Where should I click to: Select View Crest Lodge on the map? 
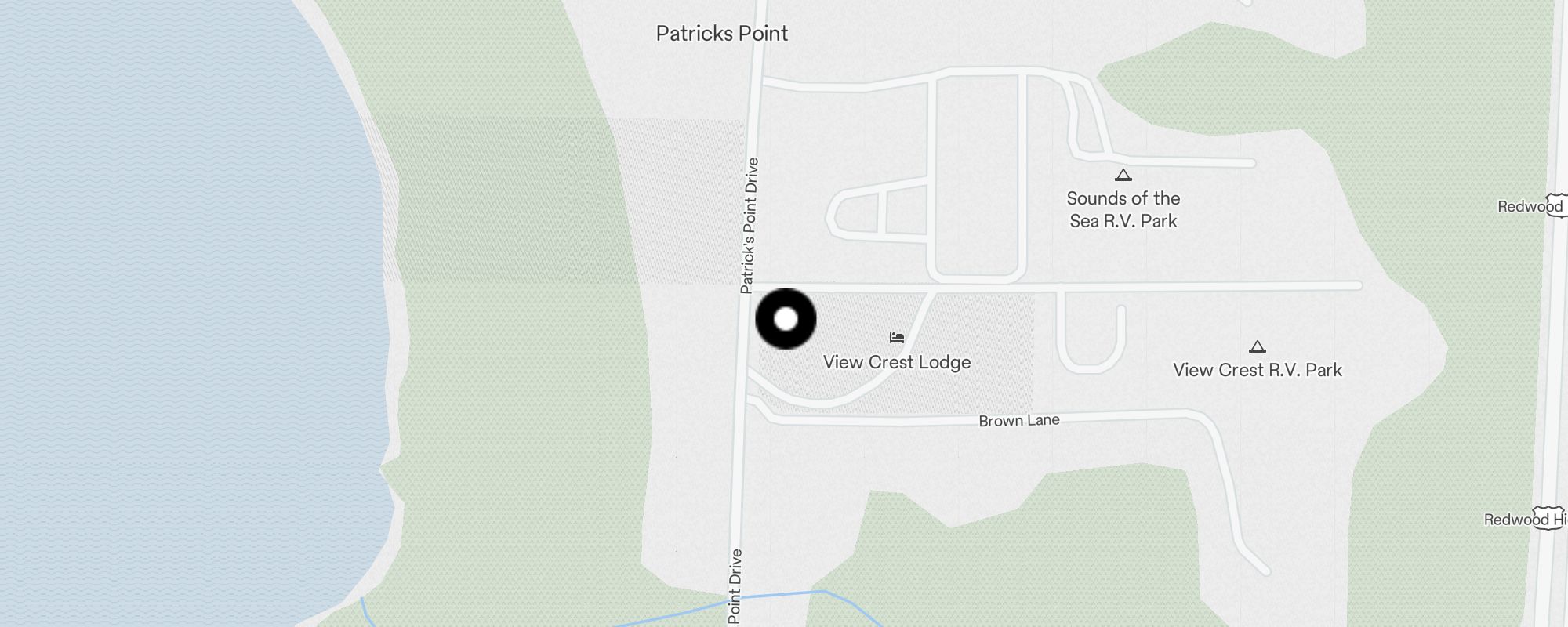[897, 339]
